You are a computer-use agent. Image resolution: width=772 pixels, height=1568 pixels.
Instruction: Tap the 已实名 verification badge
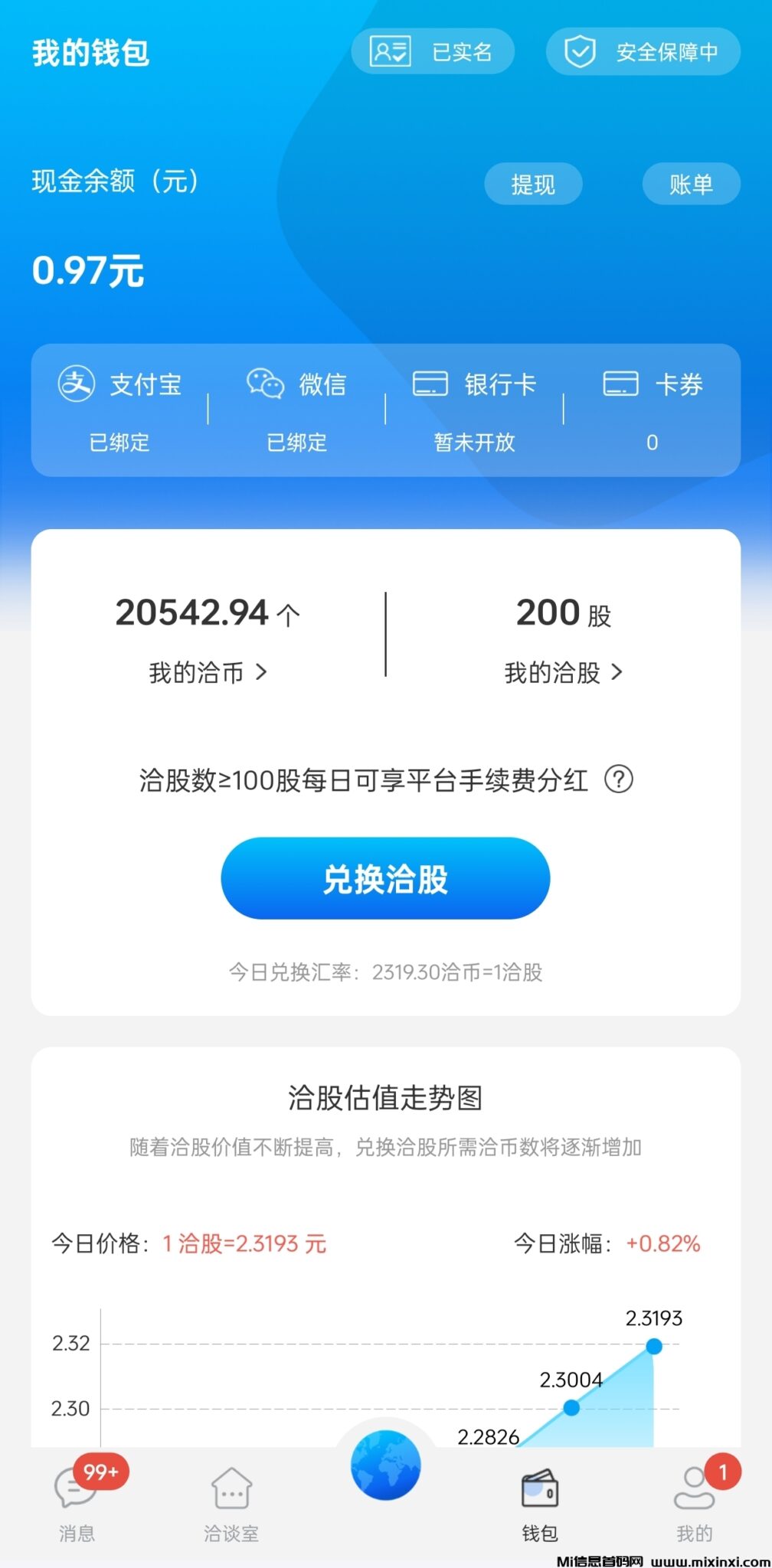point(433,52)
